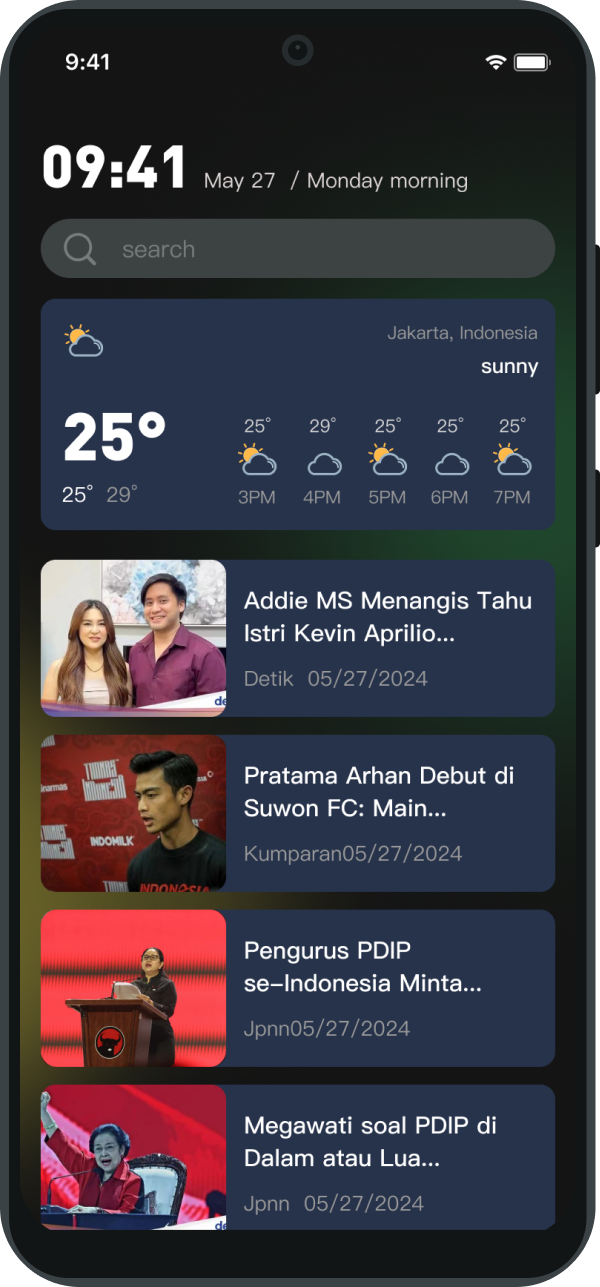This screenshot has width=600, height=1287.
Task: Open the Addie MS Menangis news article
Action: [x=298, y=638]
